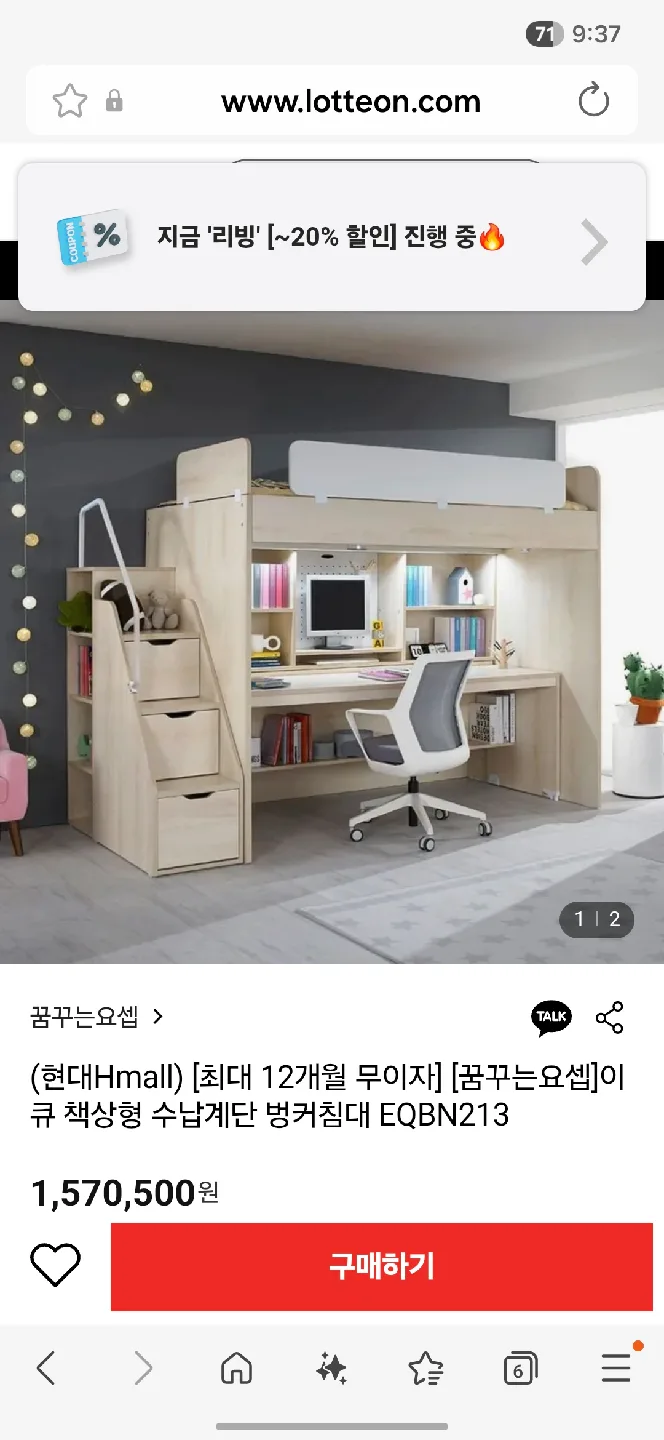View the 6 open tabs

tap(519, 1368)
